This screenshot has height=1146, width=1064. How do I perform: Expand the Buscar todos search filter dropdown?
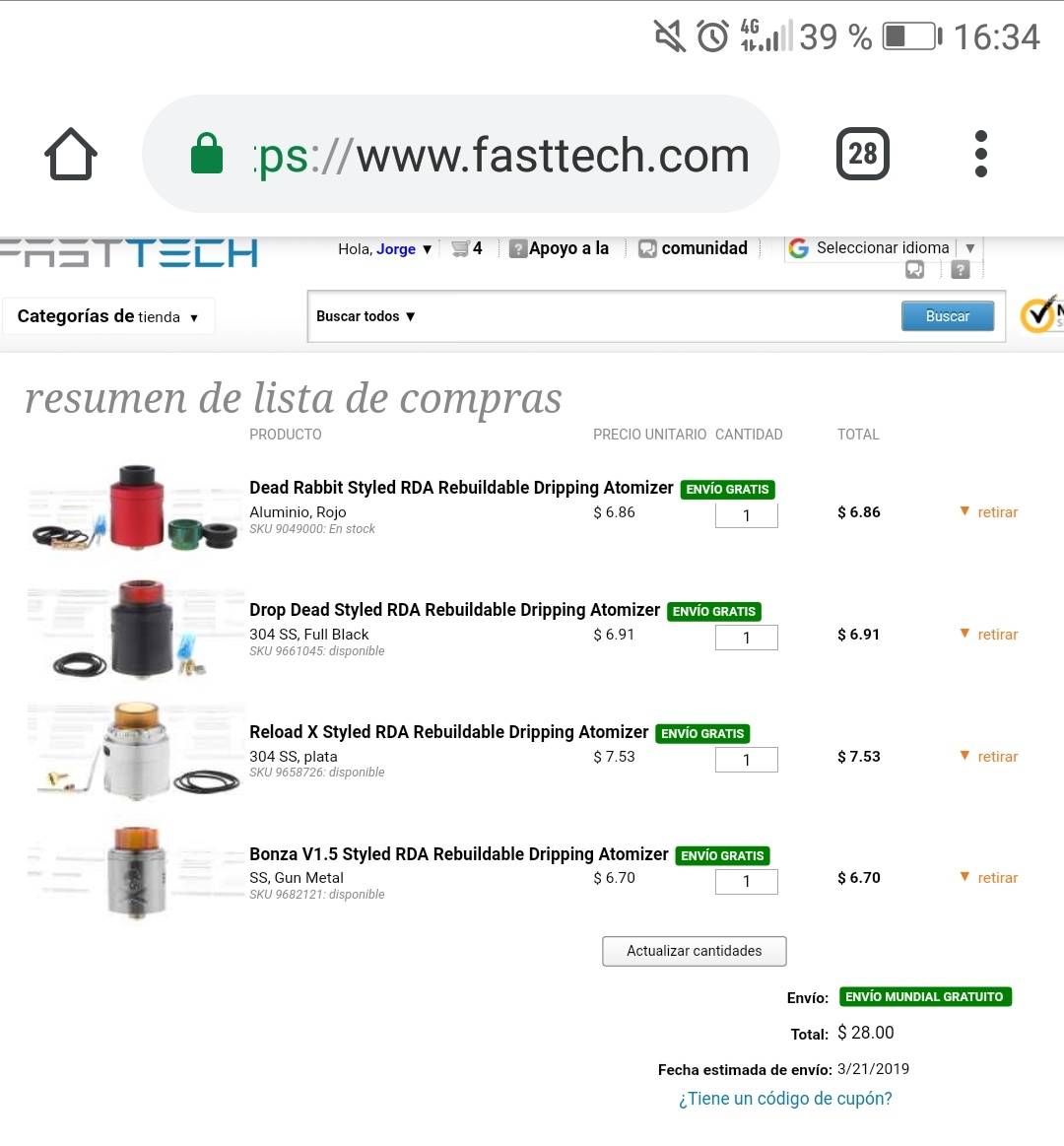pos(365,316)
